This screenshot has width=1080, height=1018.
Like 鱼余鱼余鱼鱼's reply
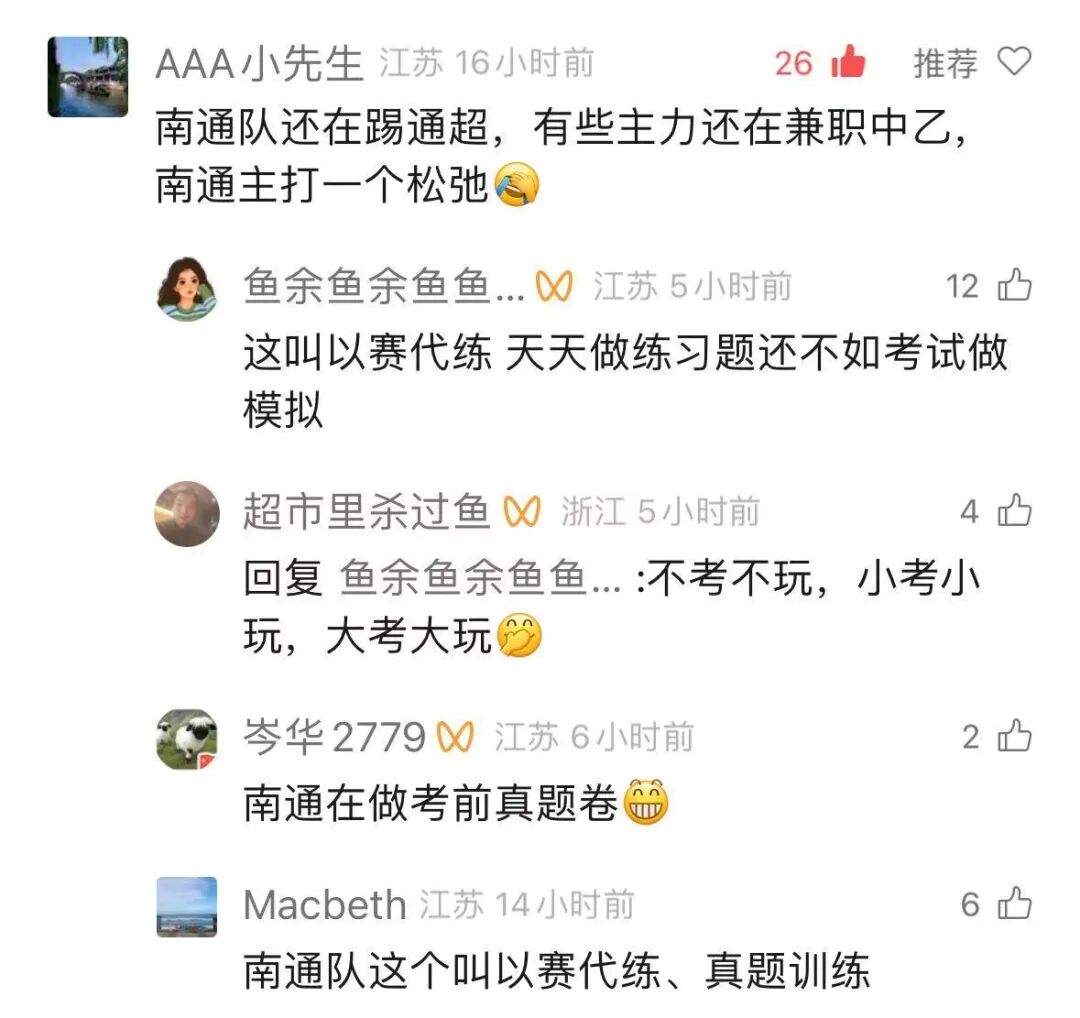[x=1014, y=286]
